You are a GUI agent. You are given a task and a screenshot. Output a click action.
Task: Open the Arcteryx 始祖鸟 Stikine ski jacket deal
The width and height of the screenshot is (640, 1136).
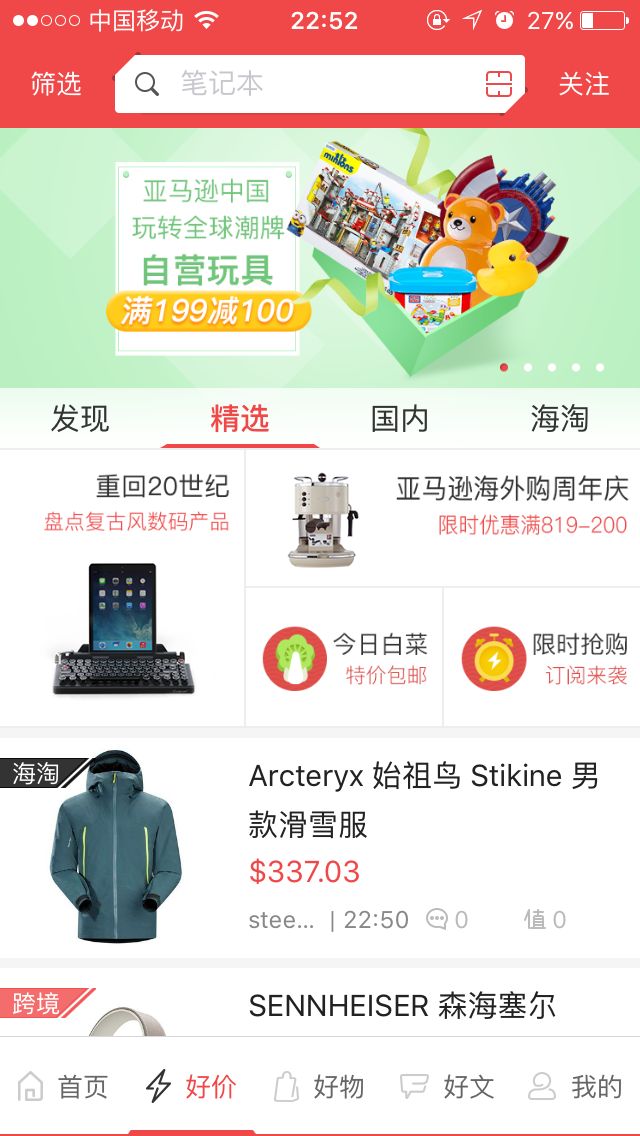click(320, 848)
